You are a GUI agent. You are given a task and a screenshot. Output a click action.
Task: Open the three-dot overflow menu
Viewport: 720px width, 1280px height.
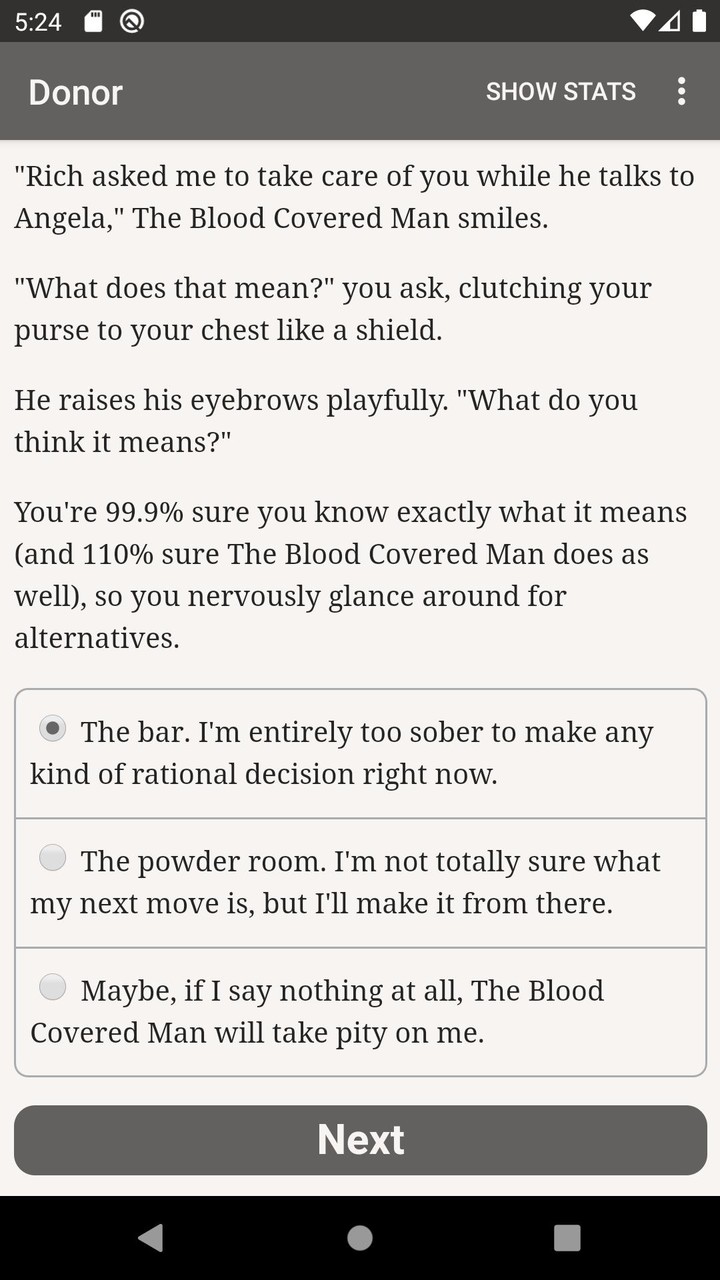pyautogui.click(x=681, y=92)
